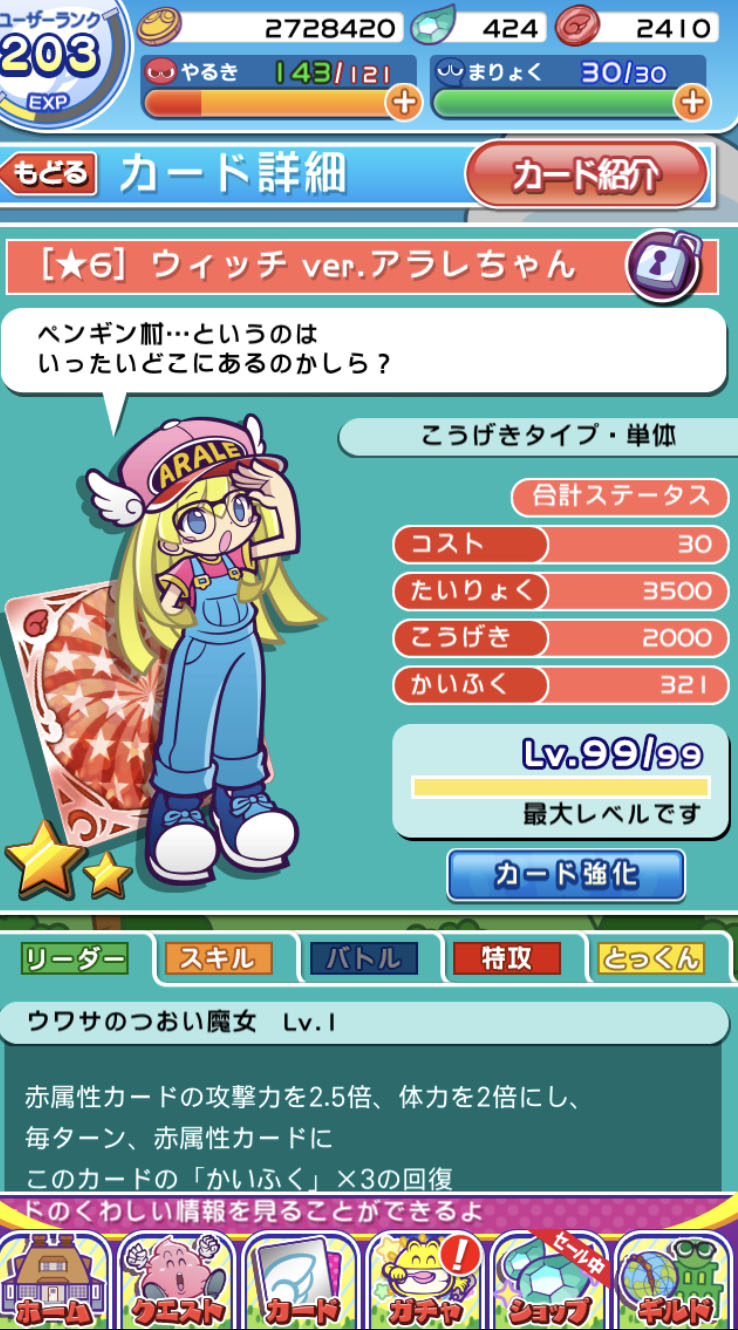Open the カード紹介 card introduction
The height and width of the screenshot is (1330, 738).
[x=586, y=175]
